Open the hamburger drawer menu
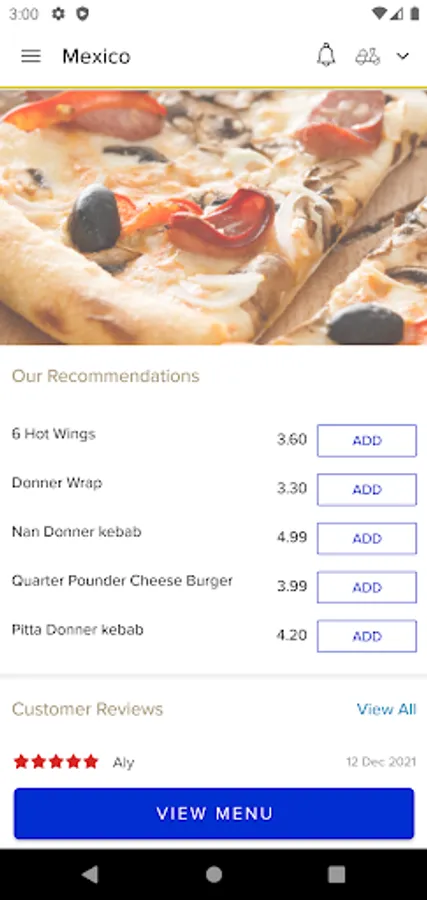This screenshot has height=900, width=427. 31,56
